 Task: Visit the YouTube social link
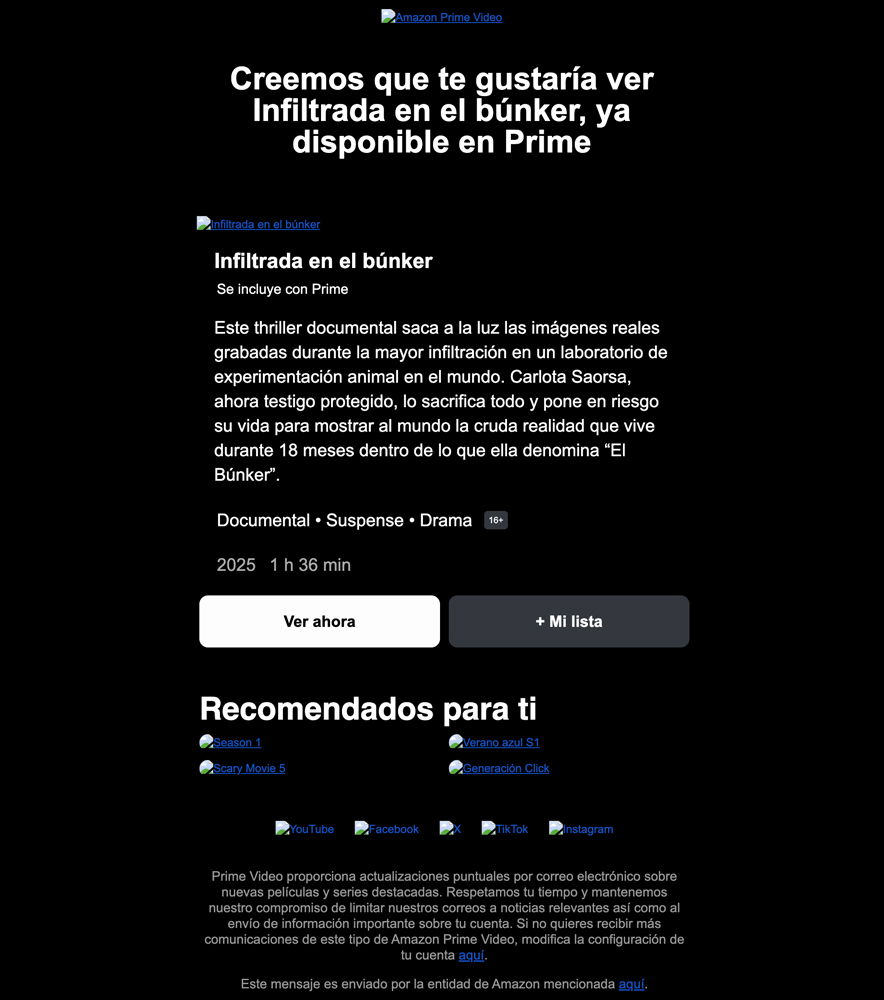point(305,829)
